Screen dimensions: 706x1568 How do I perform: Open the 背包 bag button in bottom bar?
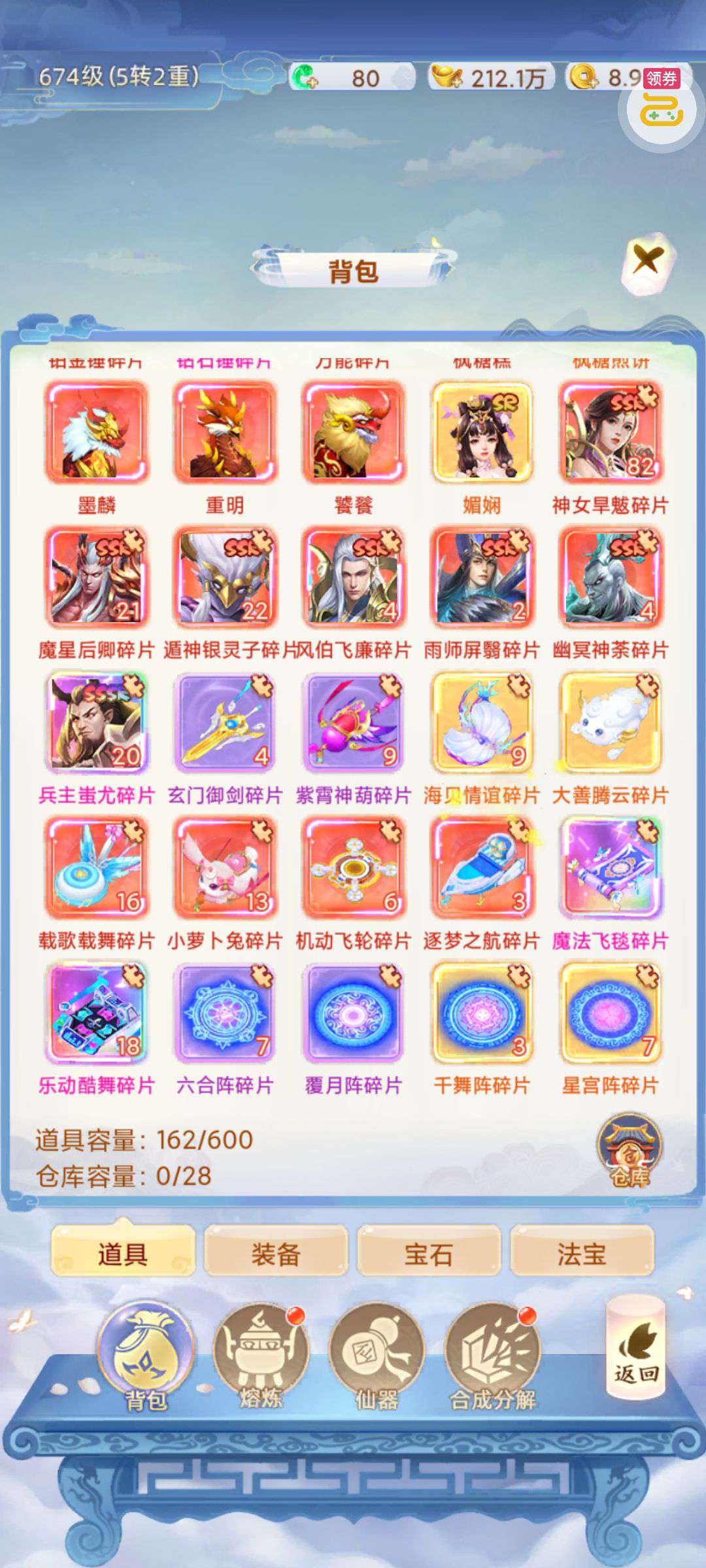click(145, 1357)
